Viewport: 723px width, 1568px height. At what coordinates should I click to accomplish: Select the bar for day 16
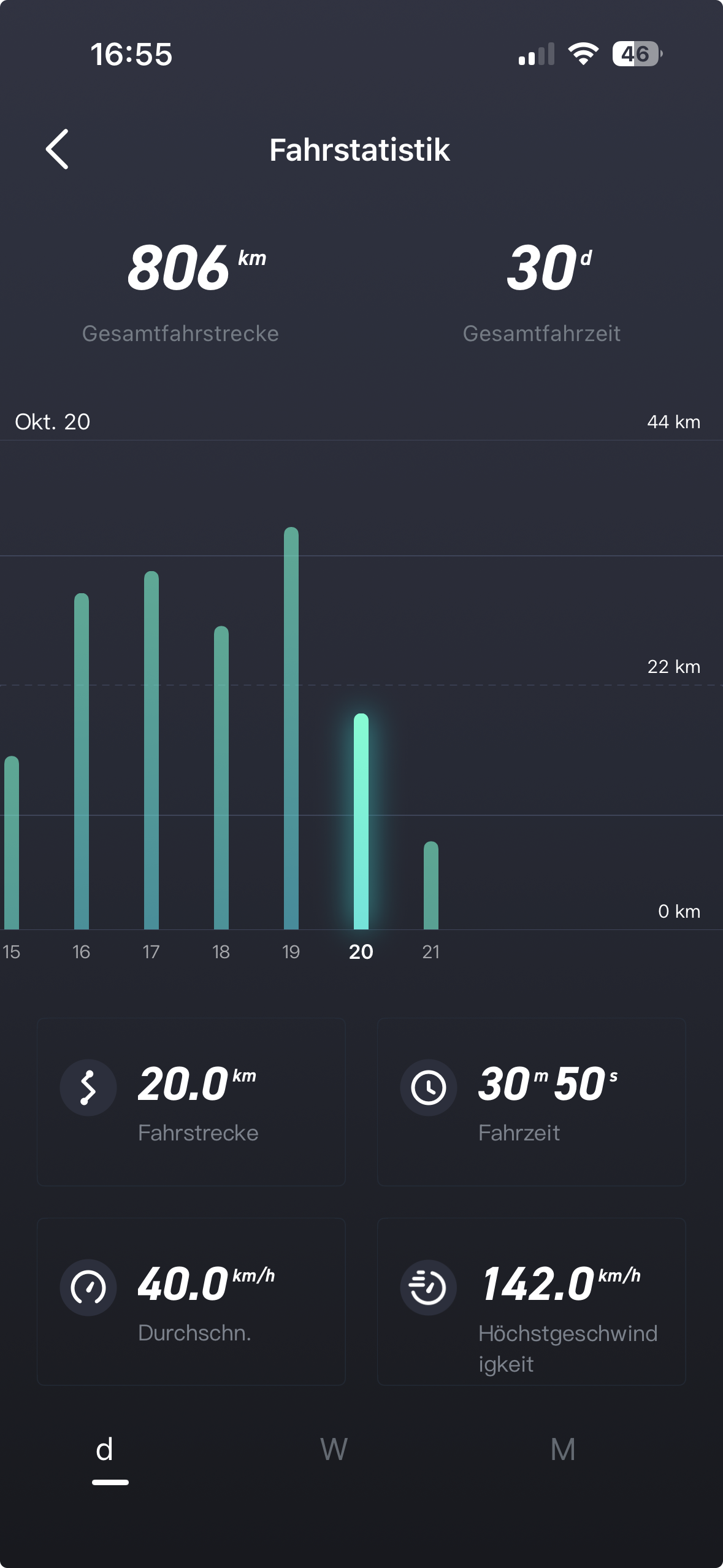(82, 761)
